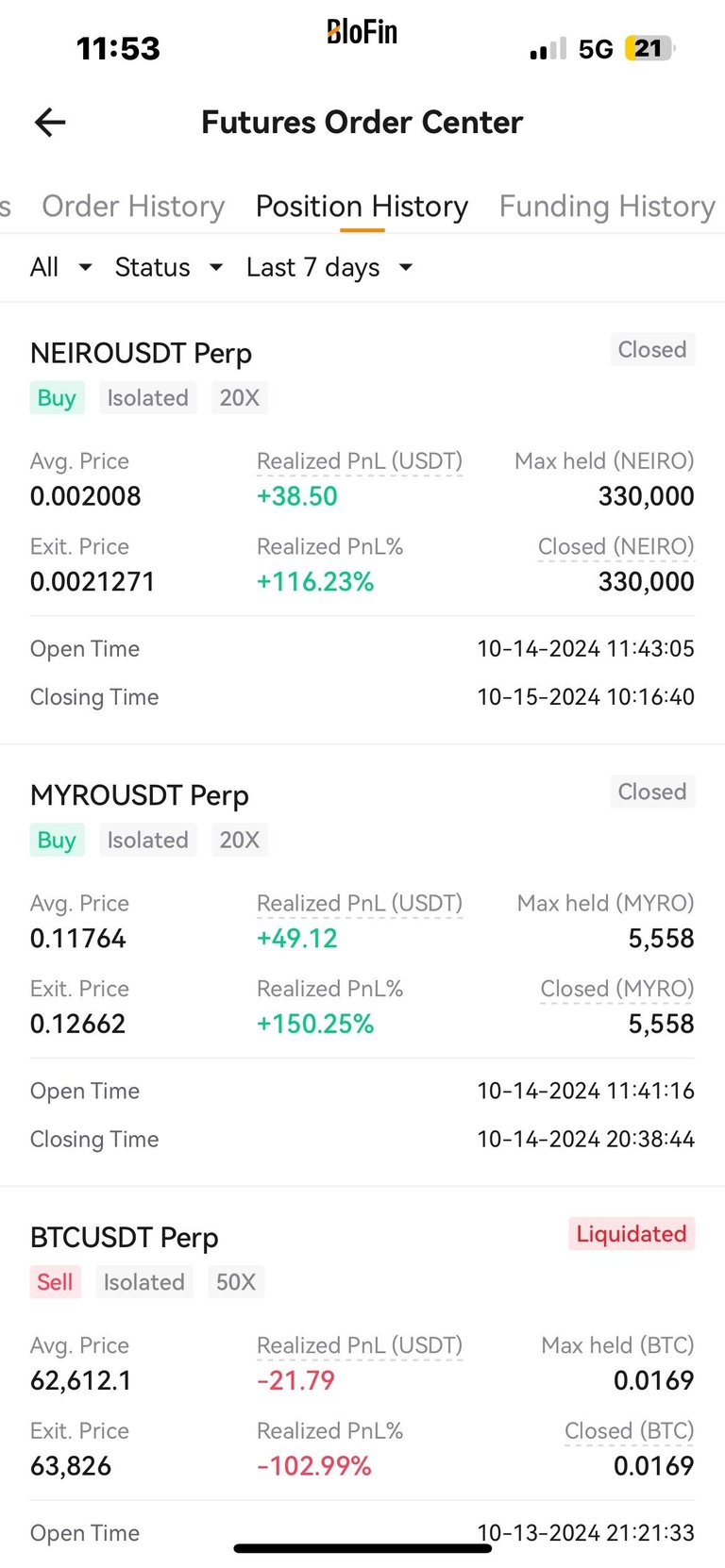
Task: Open the All filter dropdown
Action: 61,267
